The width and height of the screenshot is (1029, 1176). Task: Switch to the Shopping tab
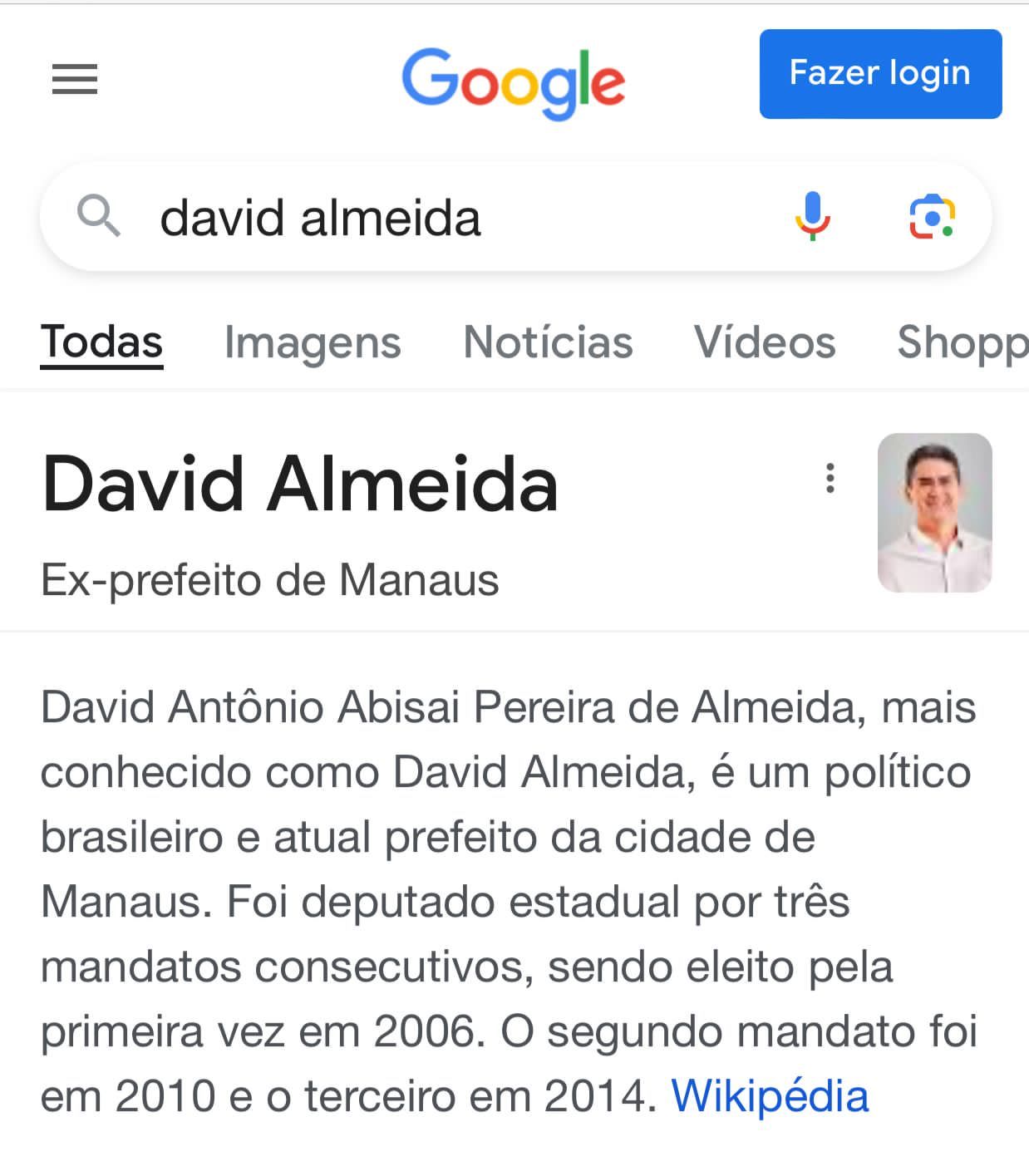pyautogui.click(x=964, y=342)
